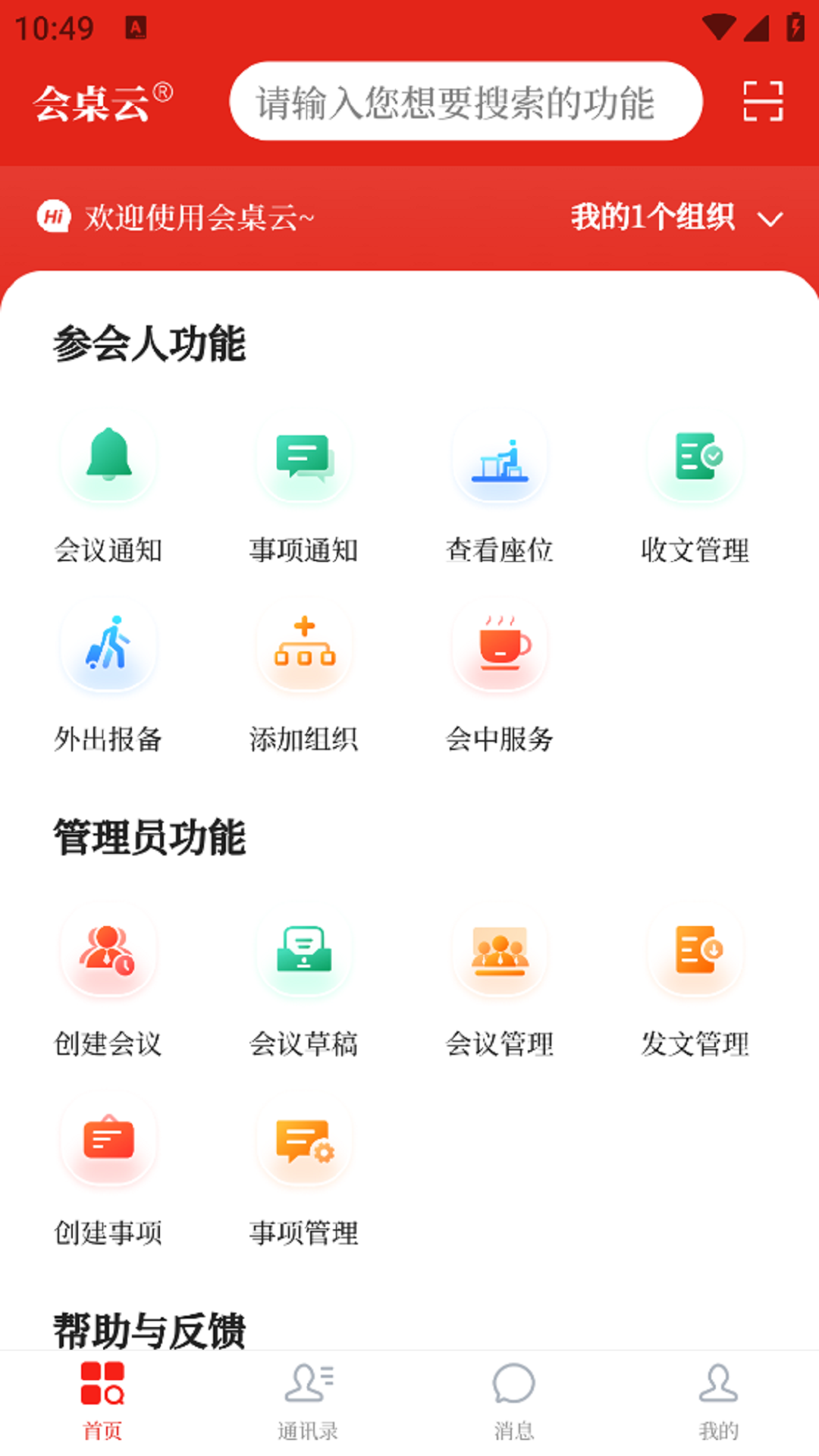This screenshot has width=819, height=1456.
Task: Switch to the 消息 messages tab
Action: pos(513,1401)
